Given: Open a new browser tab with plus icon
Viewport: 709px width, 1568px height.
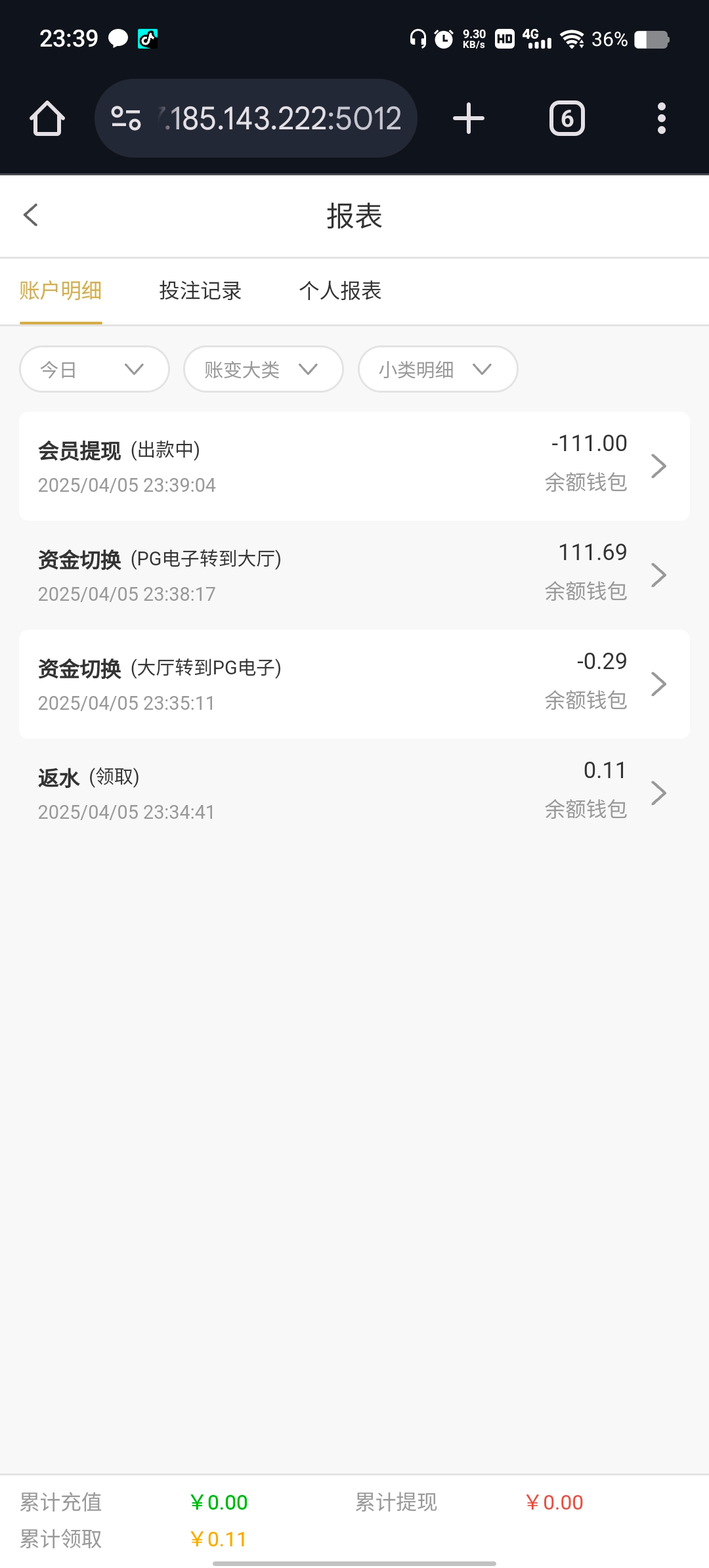Looking at the screenshot, I should (x=467, y=118).
